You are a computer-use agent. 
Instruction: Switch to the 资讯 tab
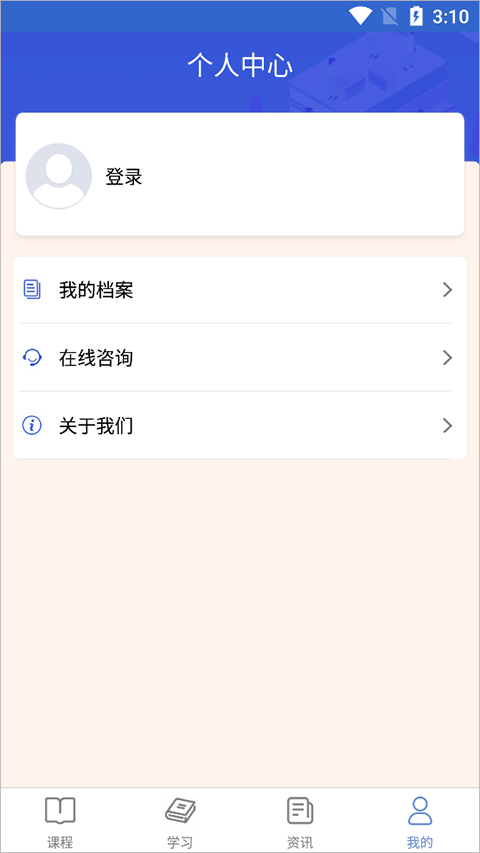click(x=300, y=821)
